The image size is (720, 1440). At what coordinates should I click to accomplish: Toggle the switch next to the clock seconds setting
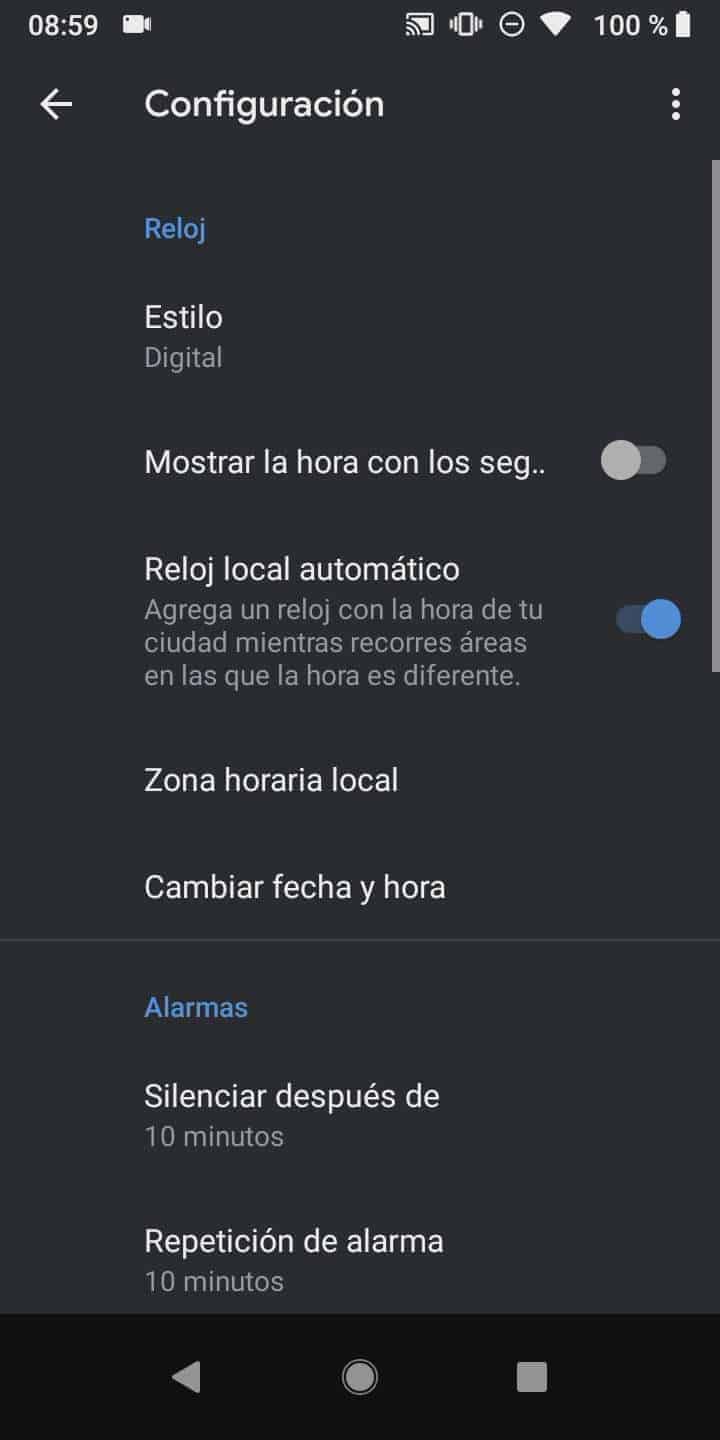(x=634, y=459)
